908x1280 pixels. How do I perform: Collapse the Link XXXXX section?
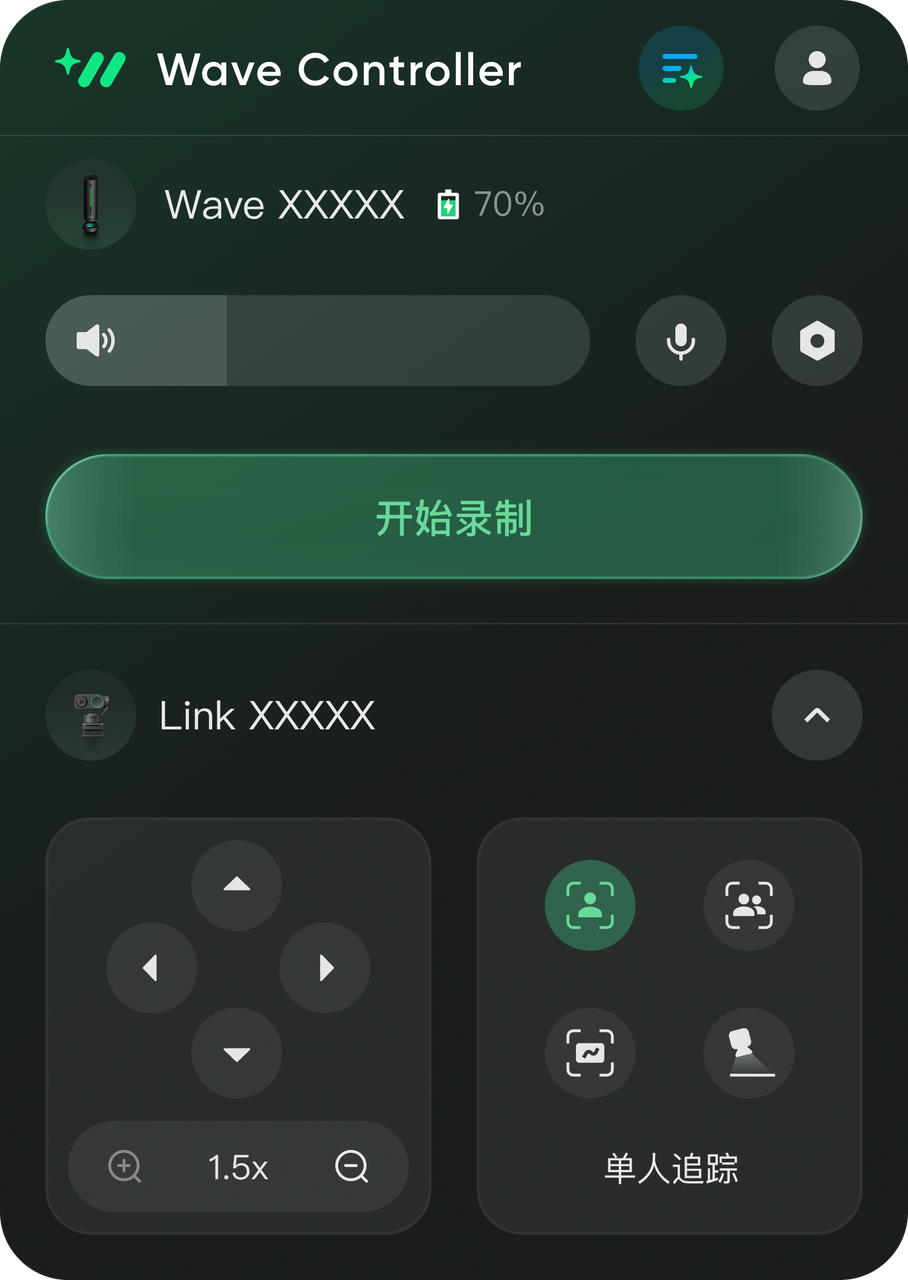[817, 715]
